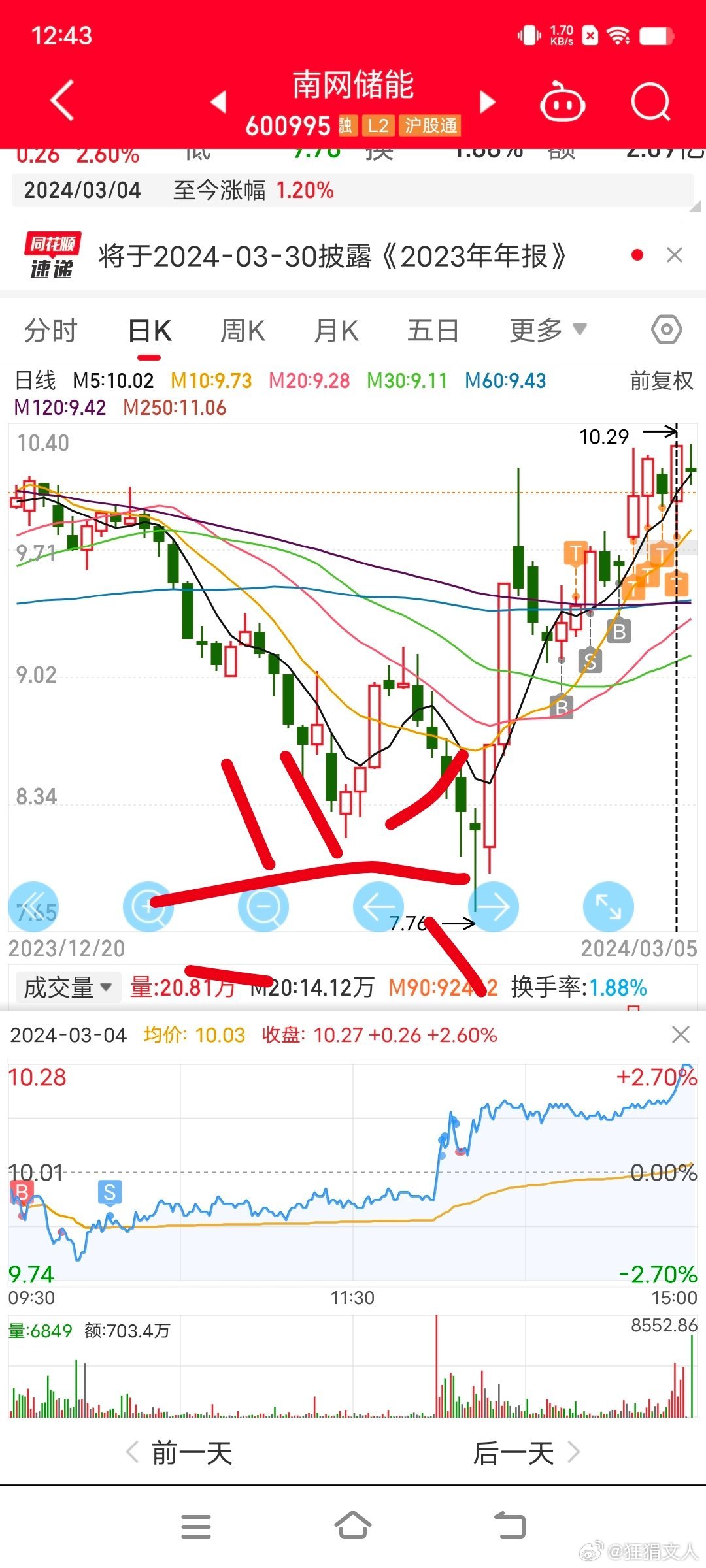Viewport: 706px width, 1568px height.
Task: Switch to the 月K chart tab
Action: (x=336, y=331)
